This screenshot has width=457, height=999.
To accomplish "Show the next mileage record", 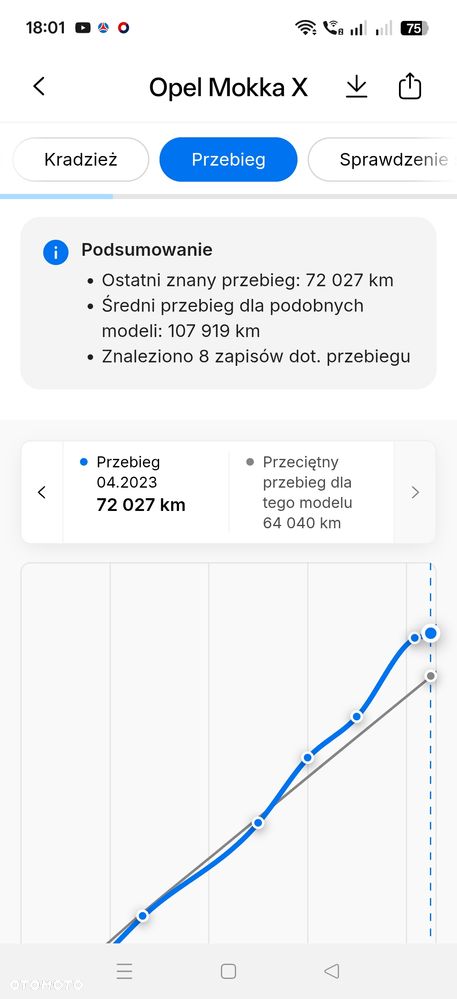I will 415,492.
